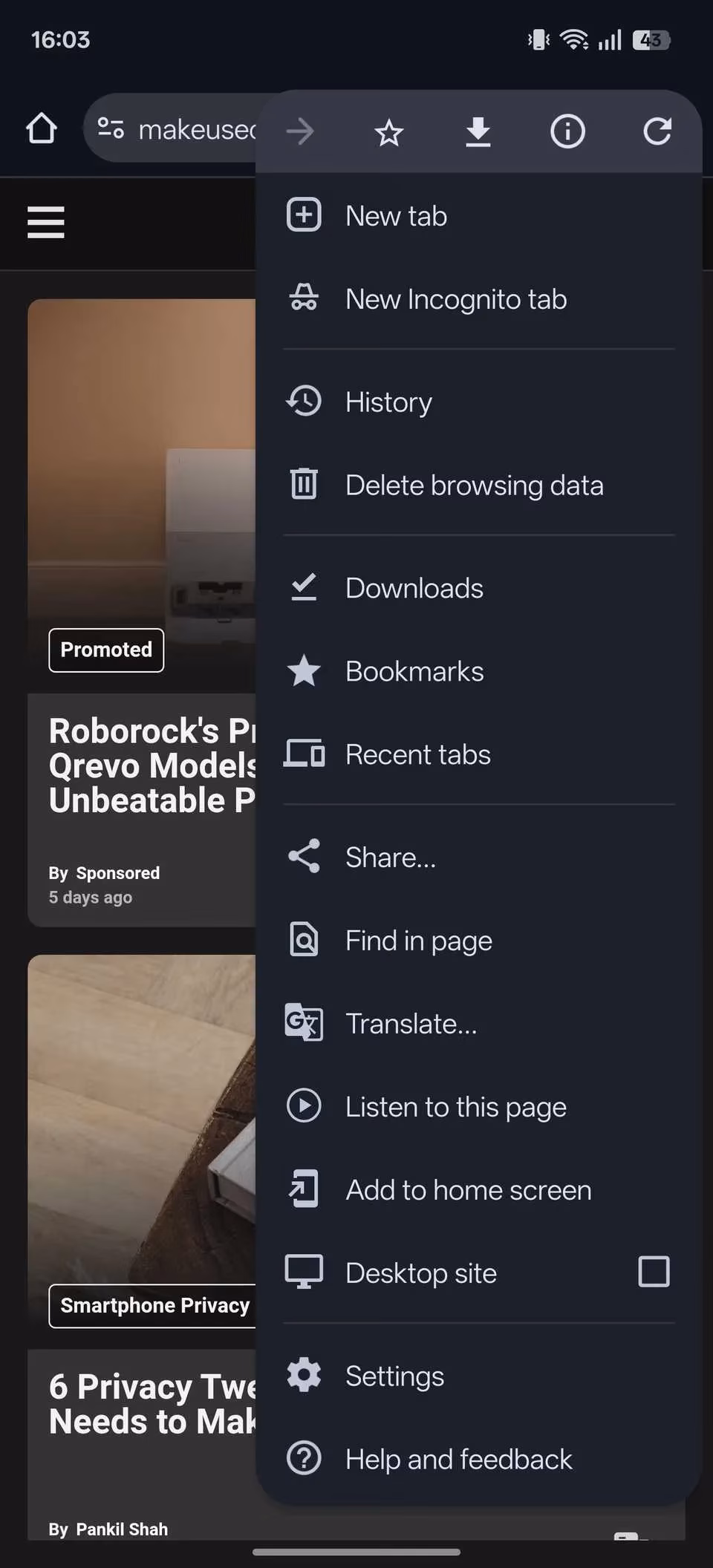The image size is (713, 1568).
Task: Start Listen to this page
Action: coord(479,1106)
